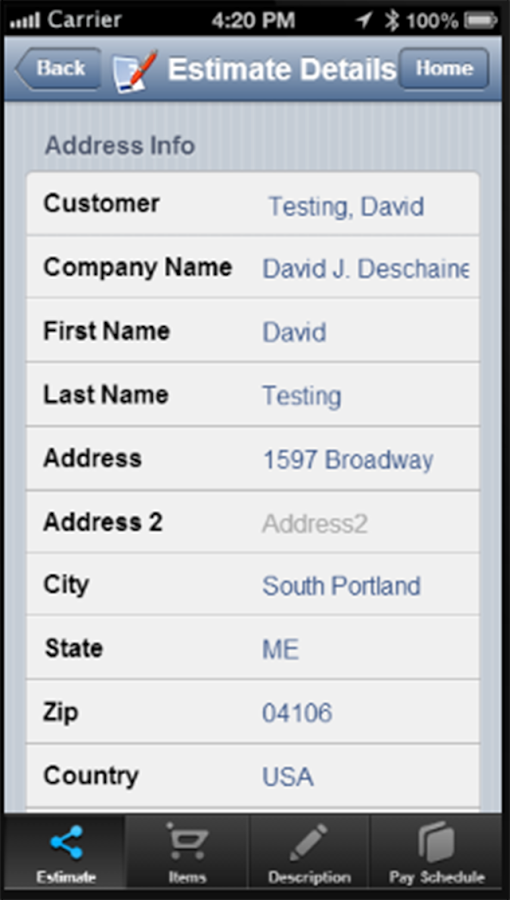Switch to the Estimate tab
The height and width of the screenshot is (900, 510).
click(x=65, y=852)
